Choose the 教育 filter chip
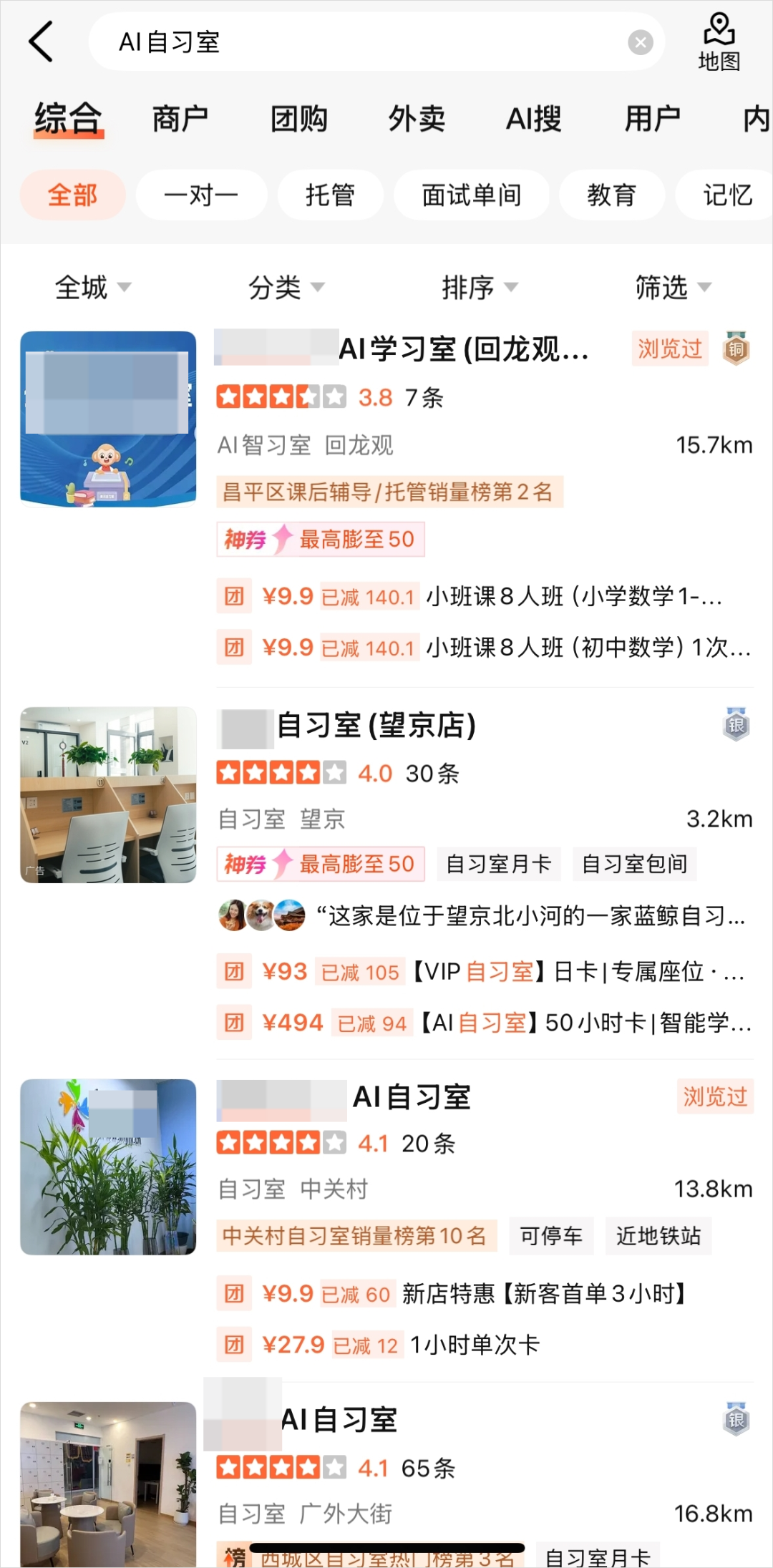Screen dimensions: 773x1568 611,195
